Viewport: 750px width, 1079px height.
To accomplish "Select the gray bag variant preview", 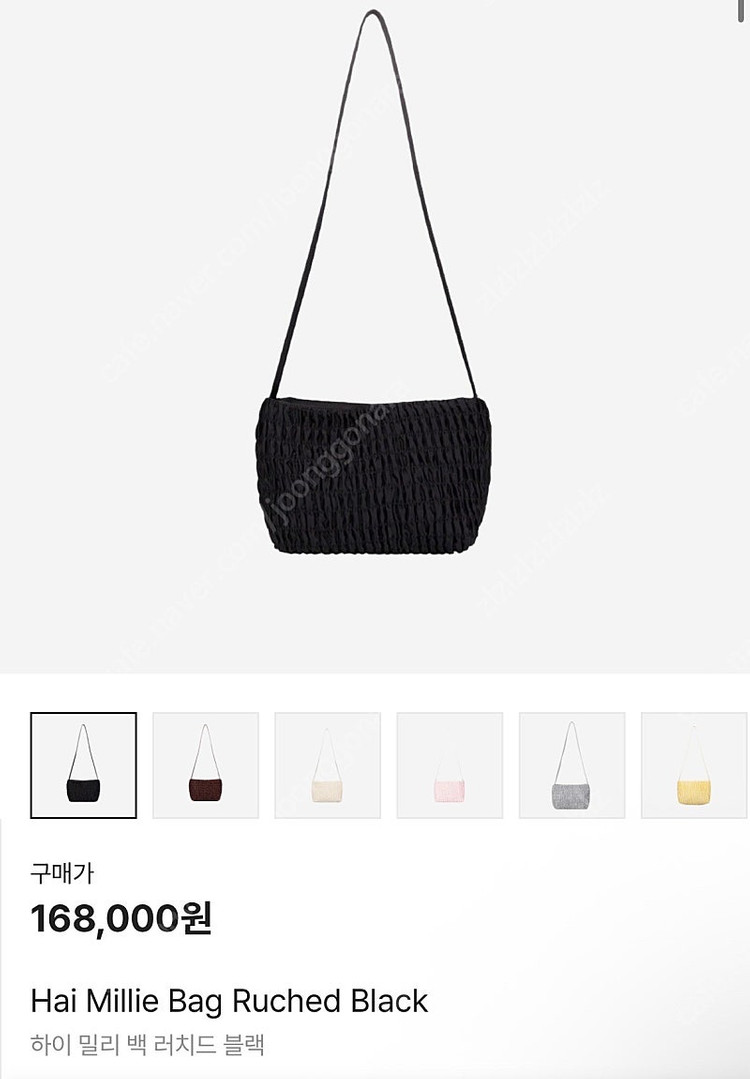I will [x=573, y=765].
